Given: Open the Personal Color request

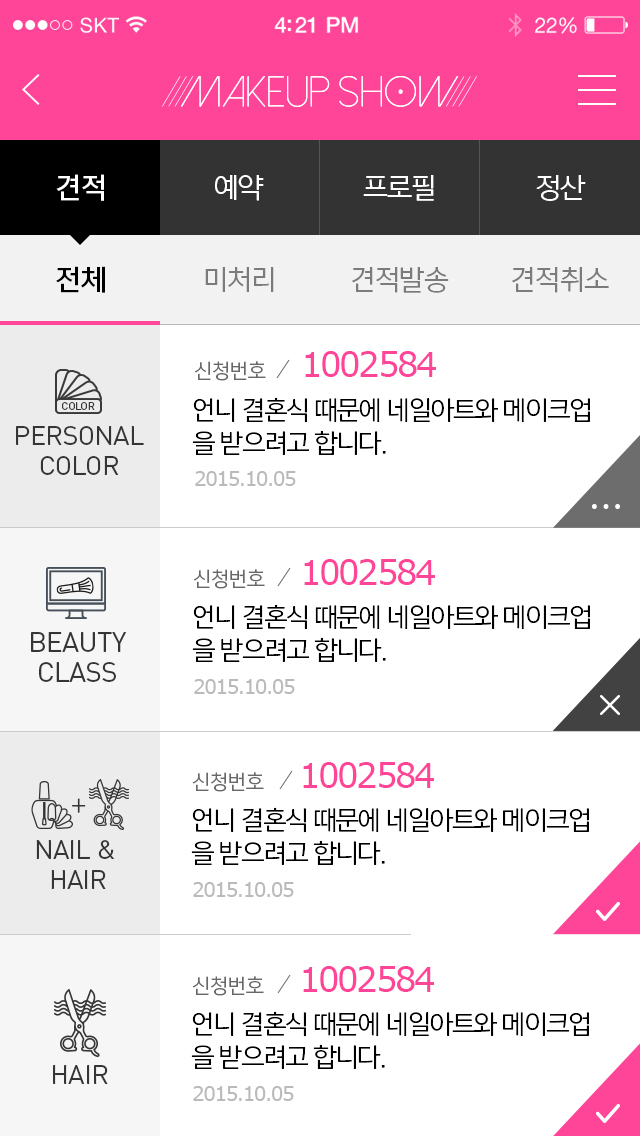Looking at the screenshot, I should [320, 426].
